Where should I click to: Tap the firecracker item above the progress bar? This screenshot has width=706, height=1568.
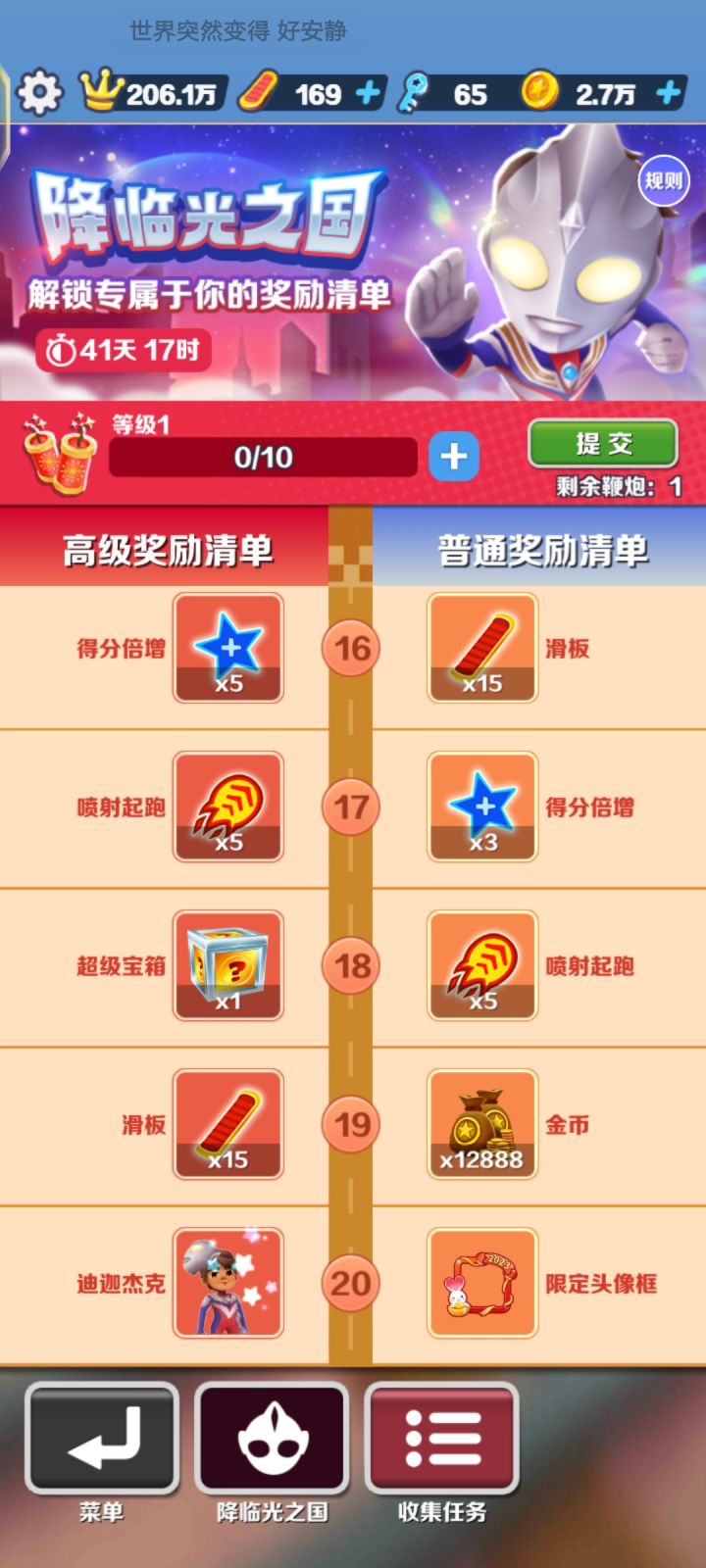pyautogui.click(x=56, y=451)
